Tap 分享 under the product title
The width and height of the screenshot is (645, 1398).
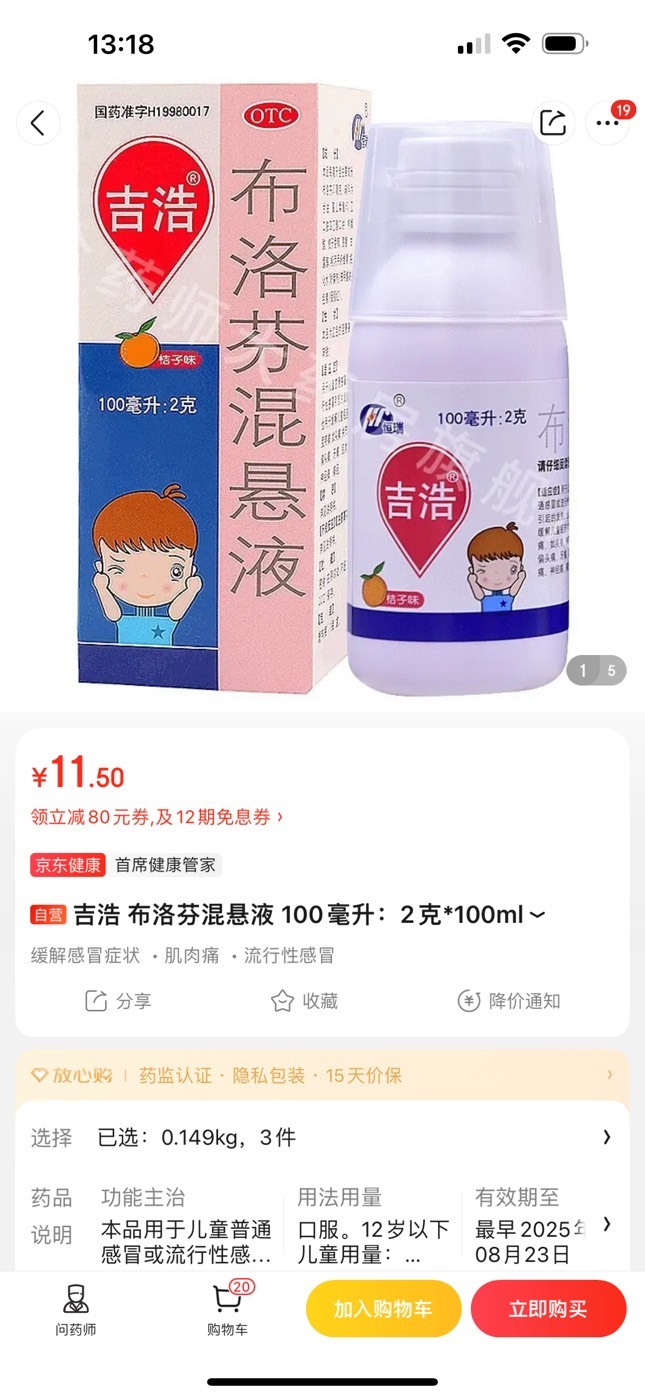coord(118,1001)
